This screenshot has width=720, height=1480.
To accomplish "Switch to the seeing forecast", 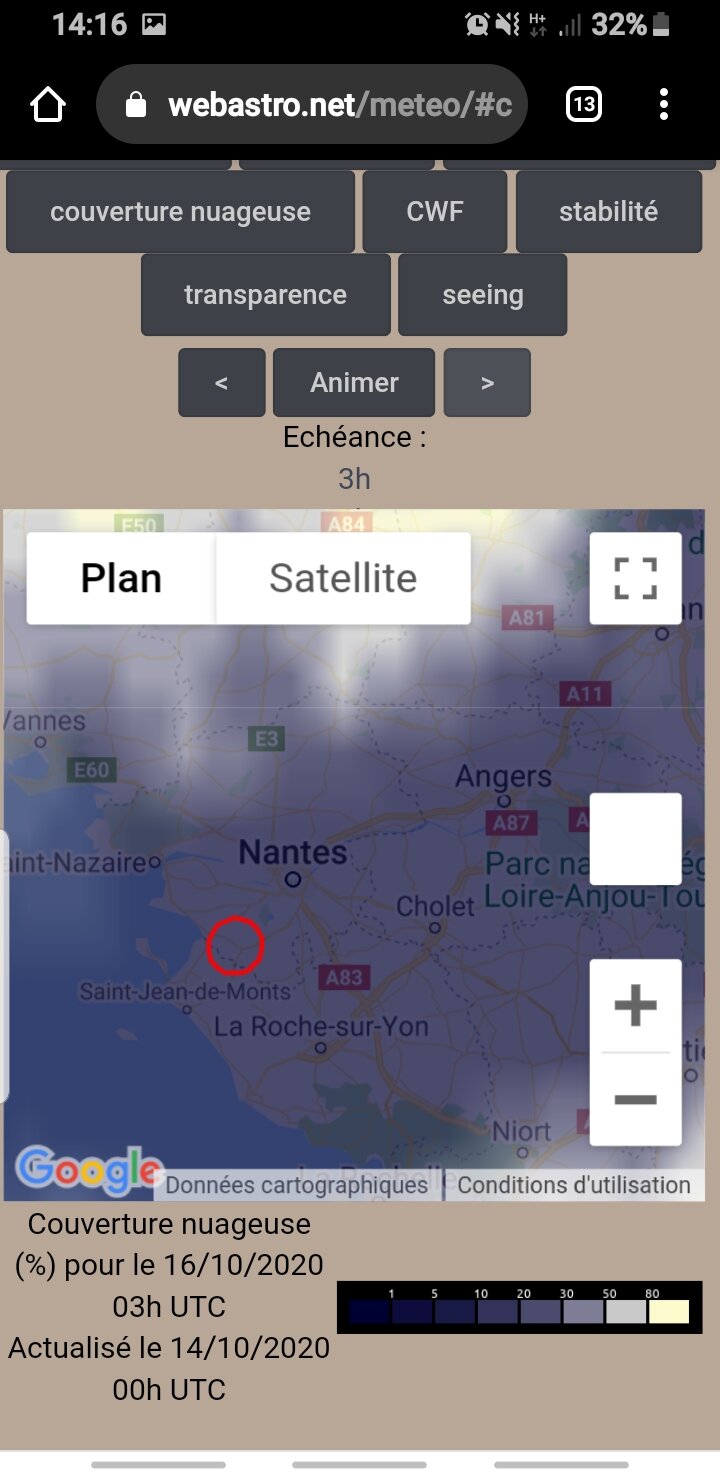I will [482, 295].
